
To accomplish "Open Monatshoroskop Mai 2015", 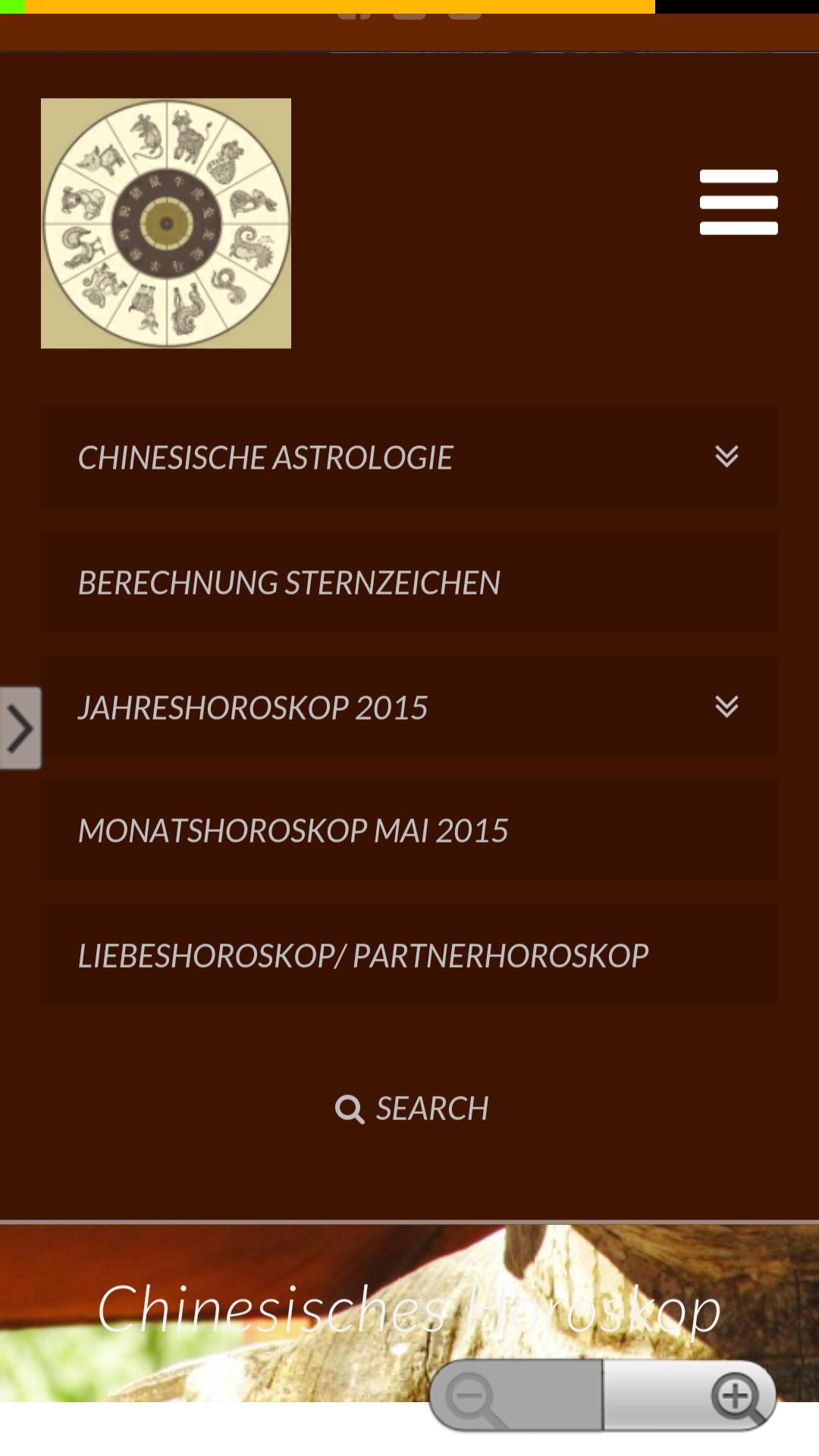I will (x=293, y=830).
